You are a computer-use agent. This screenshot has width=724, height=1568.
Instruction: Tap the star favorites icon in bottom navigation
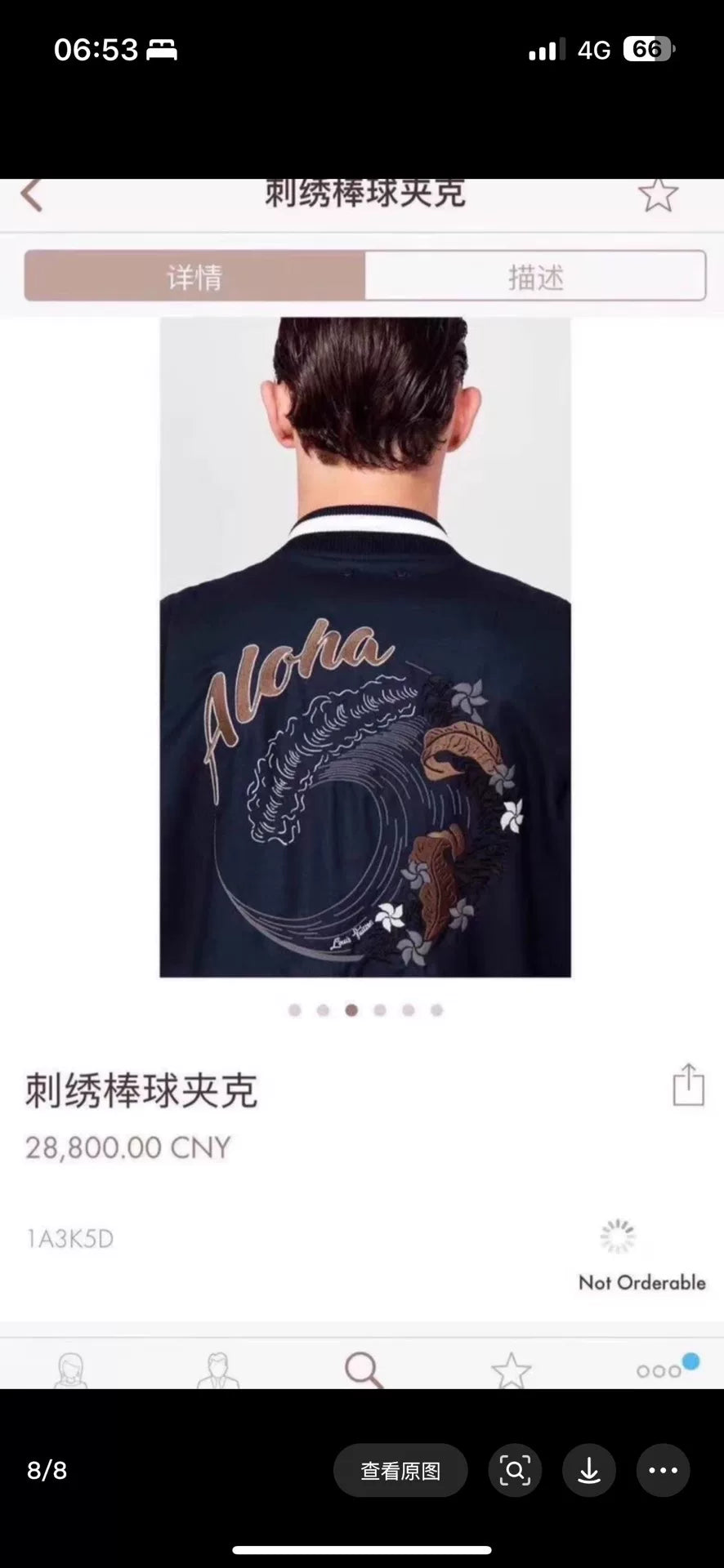(513, 1365)
